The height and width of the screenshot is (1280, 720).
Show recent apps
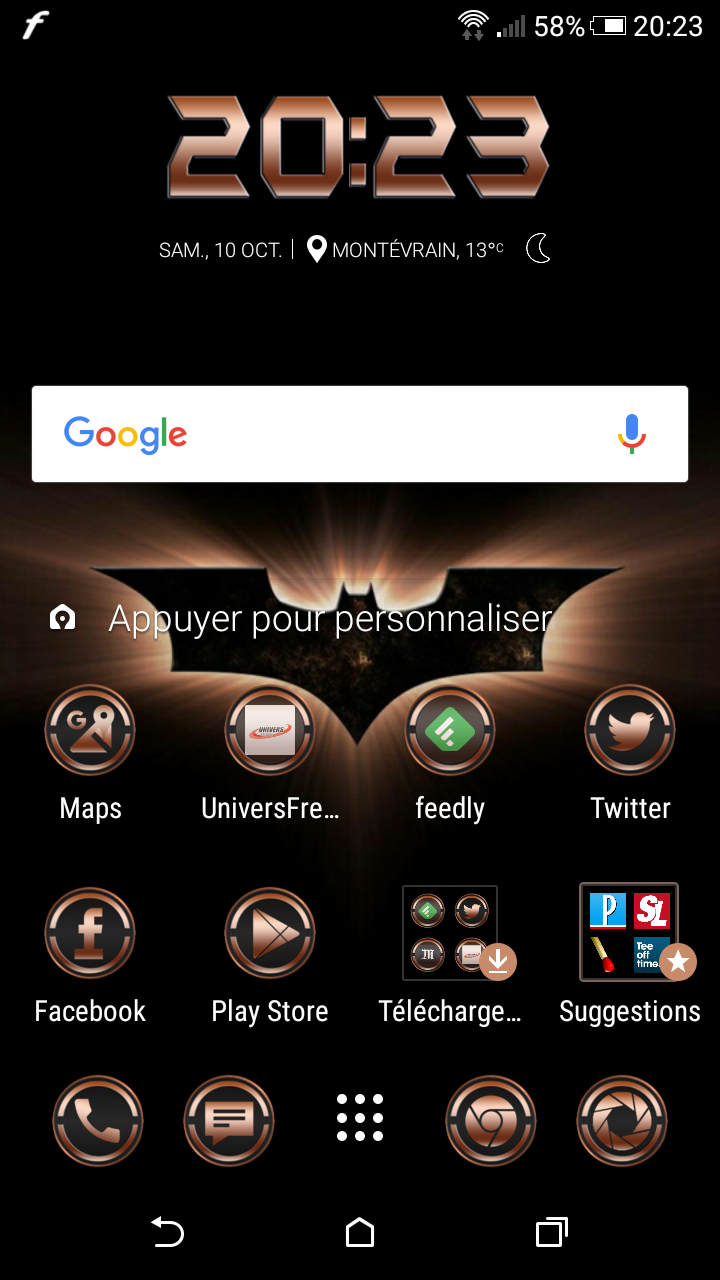pos(551,1232)
